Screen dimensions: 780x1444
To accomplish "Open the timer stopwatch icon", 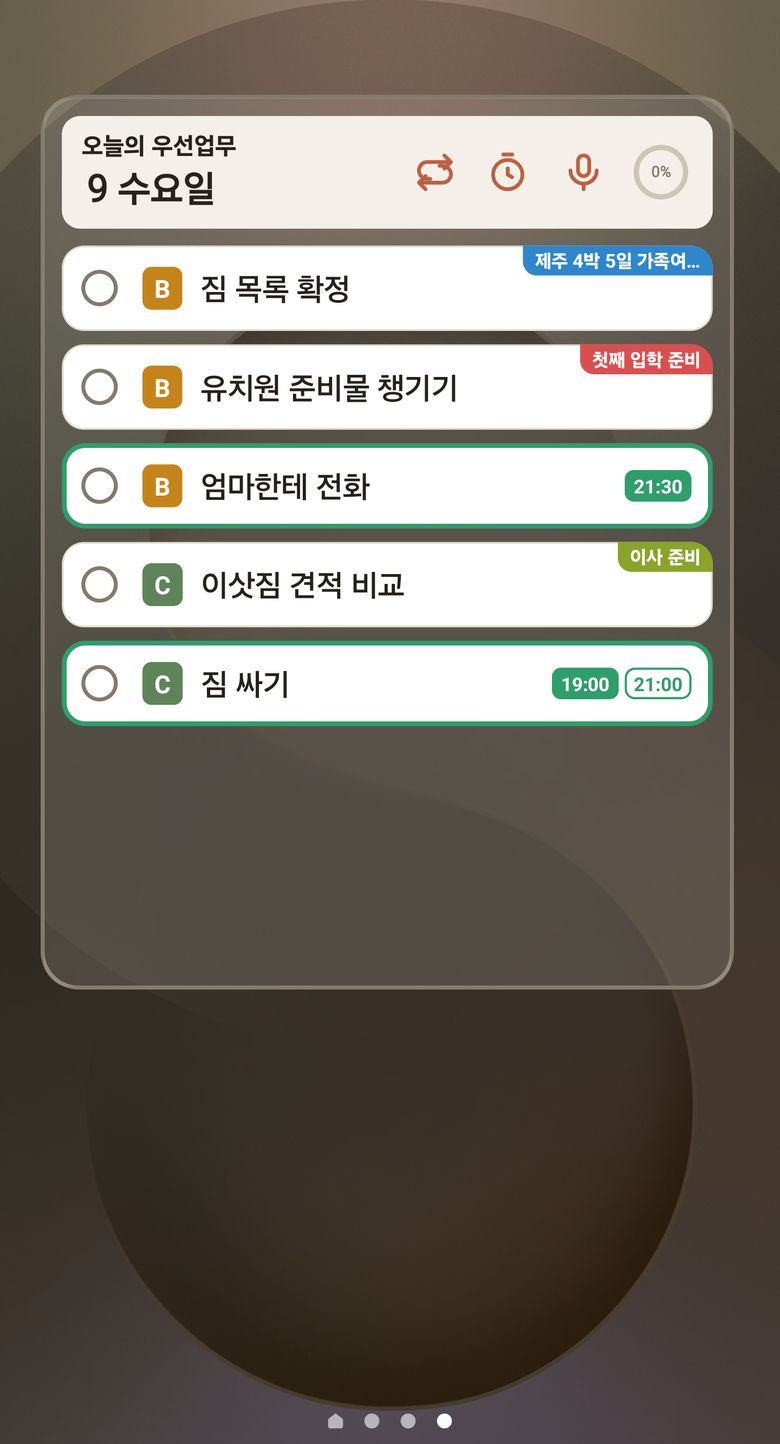I will click(x=508, y=172).
